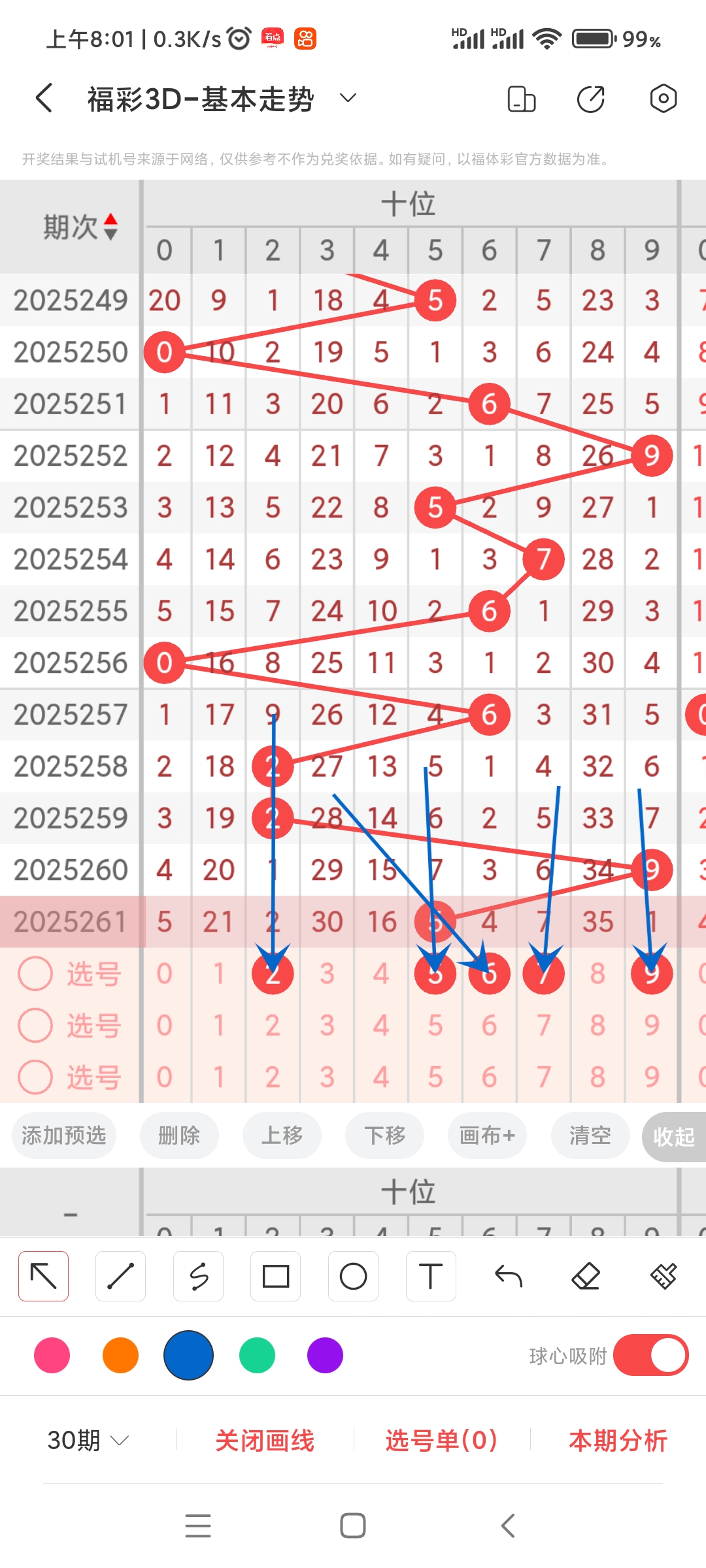Select the first 选号 radio circle
This screenshot has width=706, height=1568.
pyautogui.click(x=36, y=973)
